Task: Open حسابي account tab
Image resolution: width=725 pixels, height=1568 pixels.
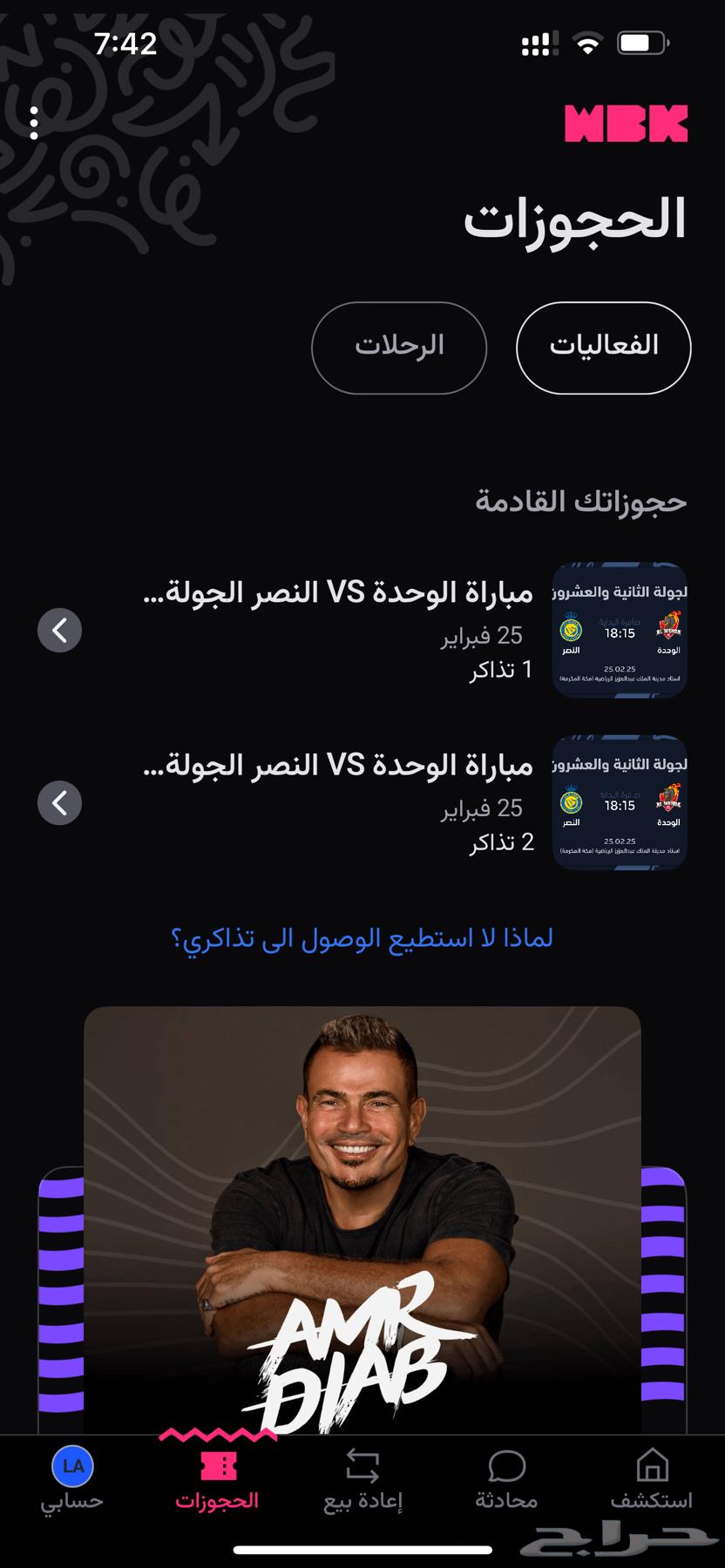Action: [72, 1480]
